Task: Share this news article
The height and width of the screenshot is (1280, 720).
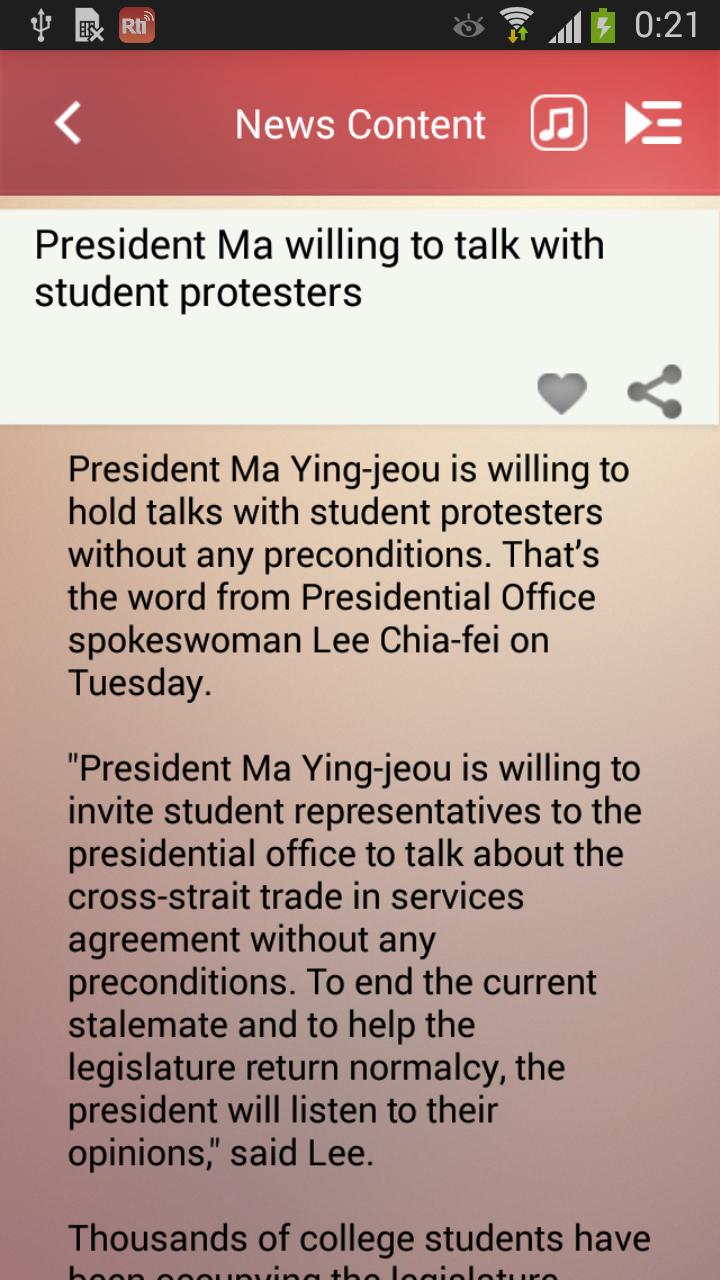Action: click(x=655, y=391)
